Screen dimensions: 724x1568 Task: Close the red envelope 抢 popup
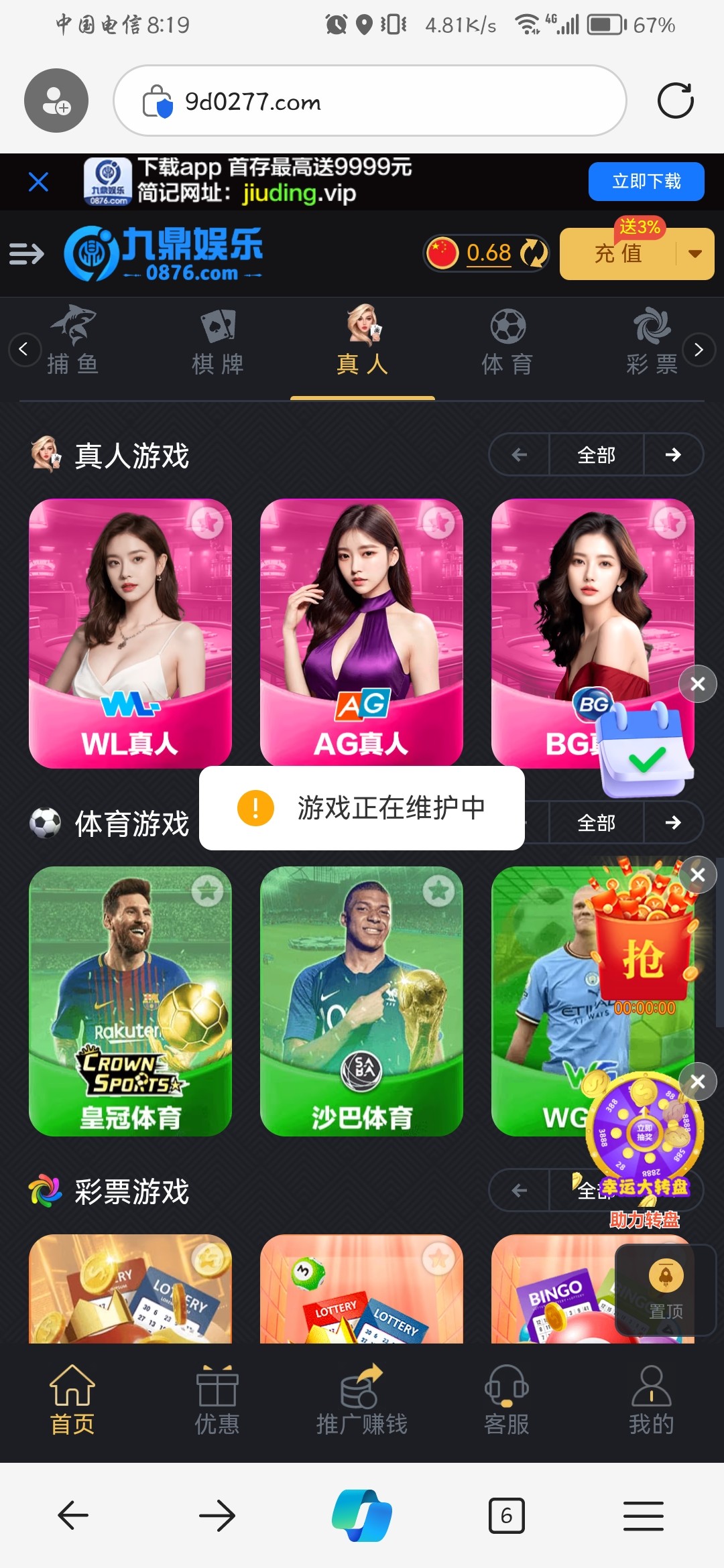click(x=698, y=874)
